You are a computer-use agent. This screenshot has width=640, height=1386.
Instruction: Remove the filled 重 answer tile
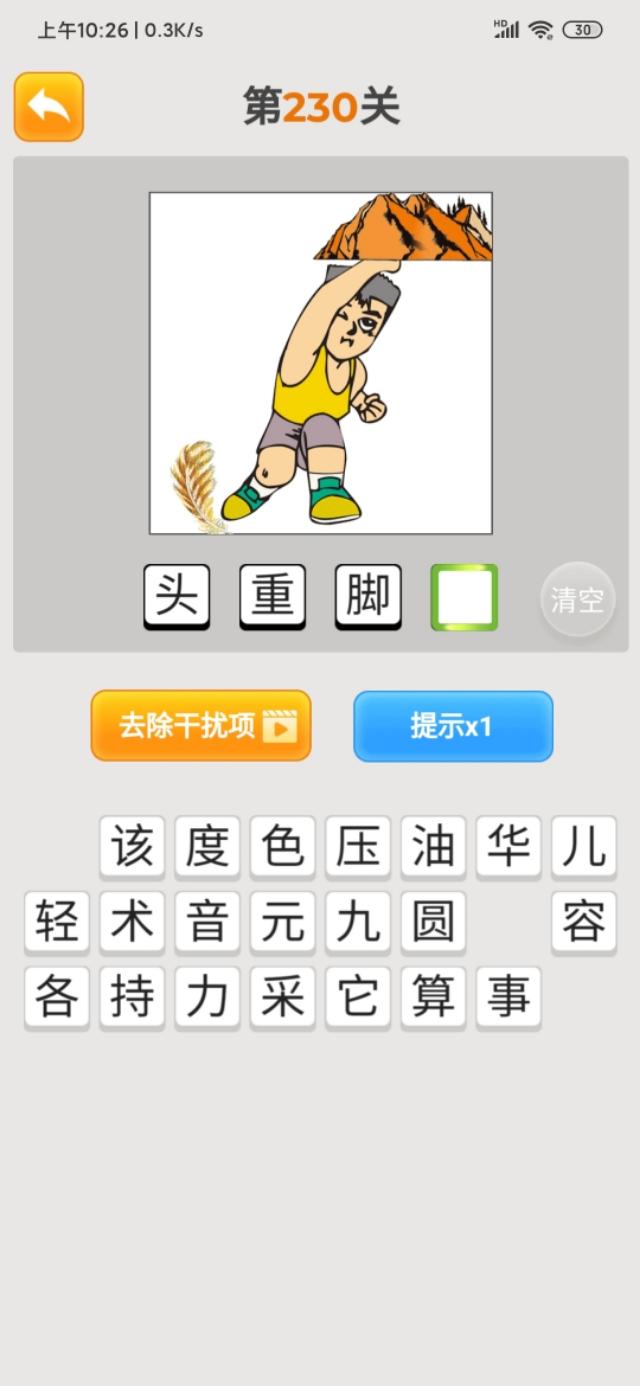pyautogui.click(x=272, y=597)
